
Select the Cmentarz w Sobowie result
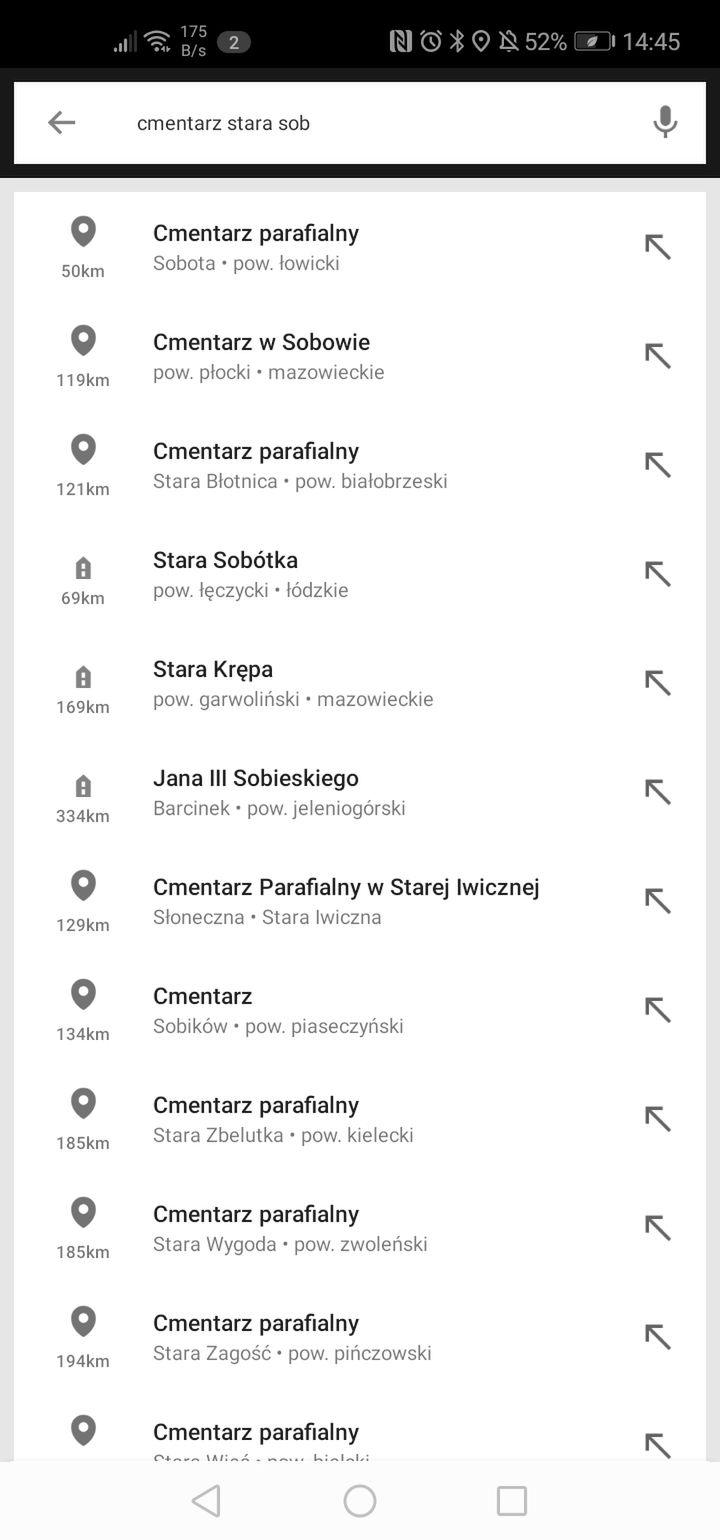click(x=360, y=356)
